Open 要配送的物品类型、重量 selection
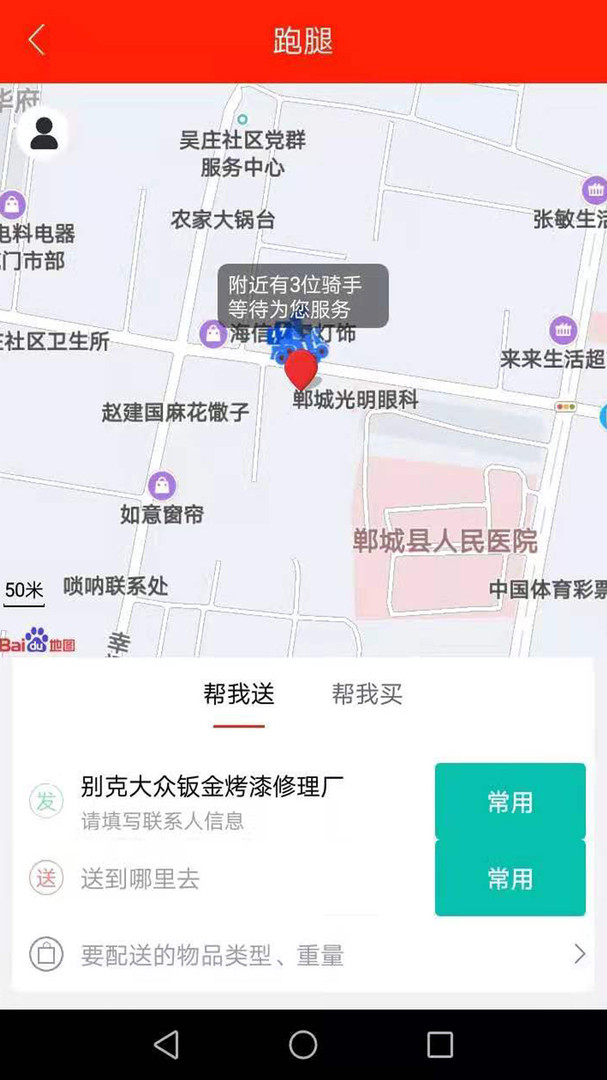607x1080 pixels. (303, 955)
